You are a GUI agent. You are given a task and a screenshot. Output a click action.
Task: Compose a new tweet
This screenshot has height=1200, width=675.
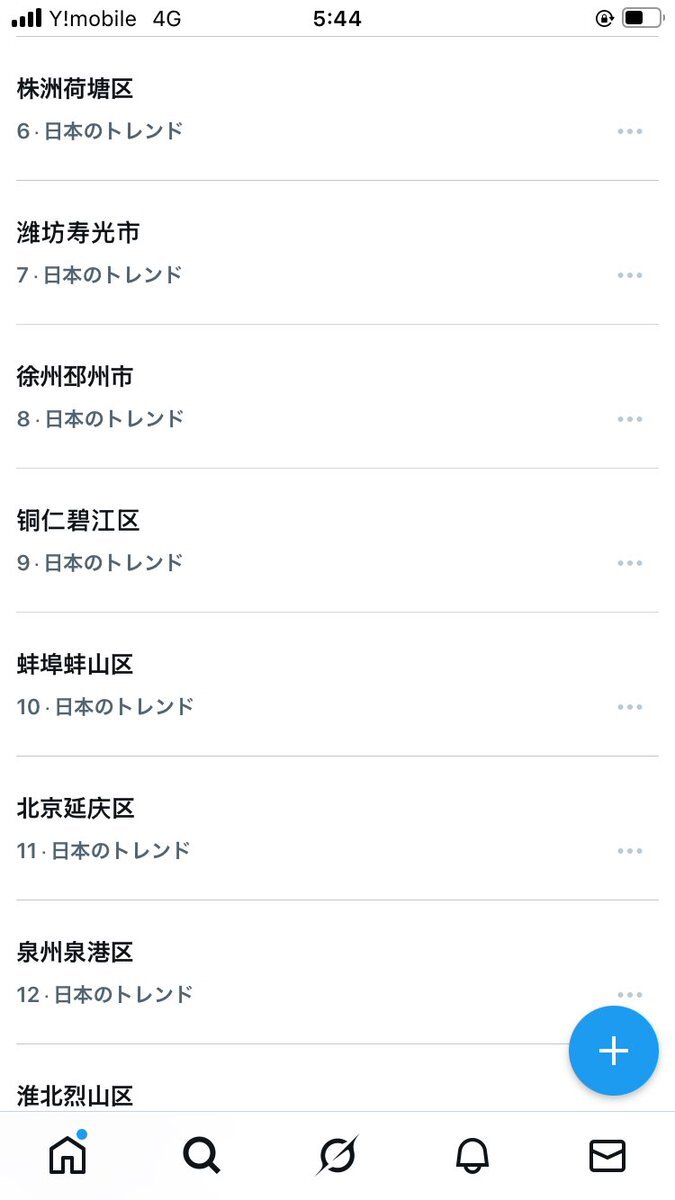coord(613,1051)
